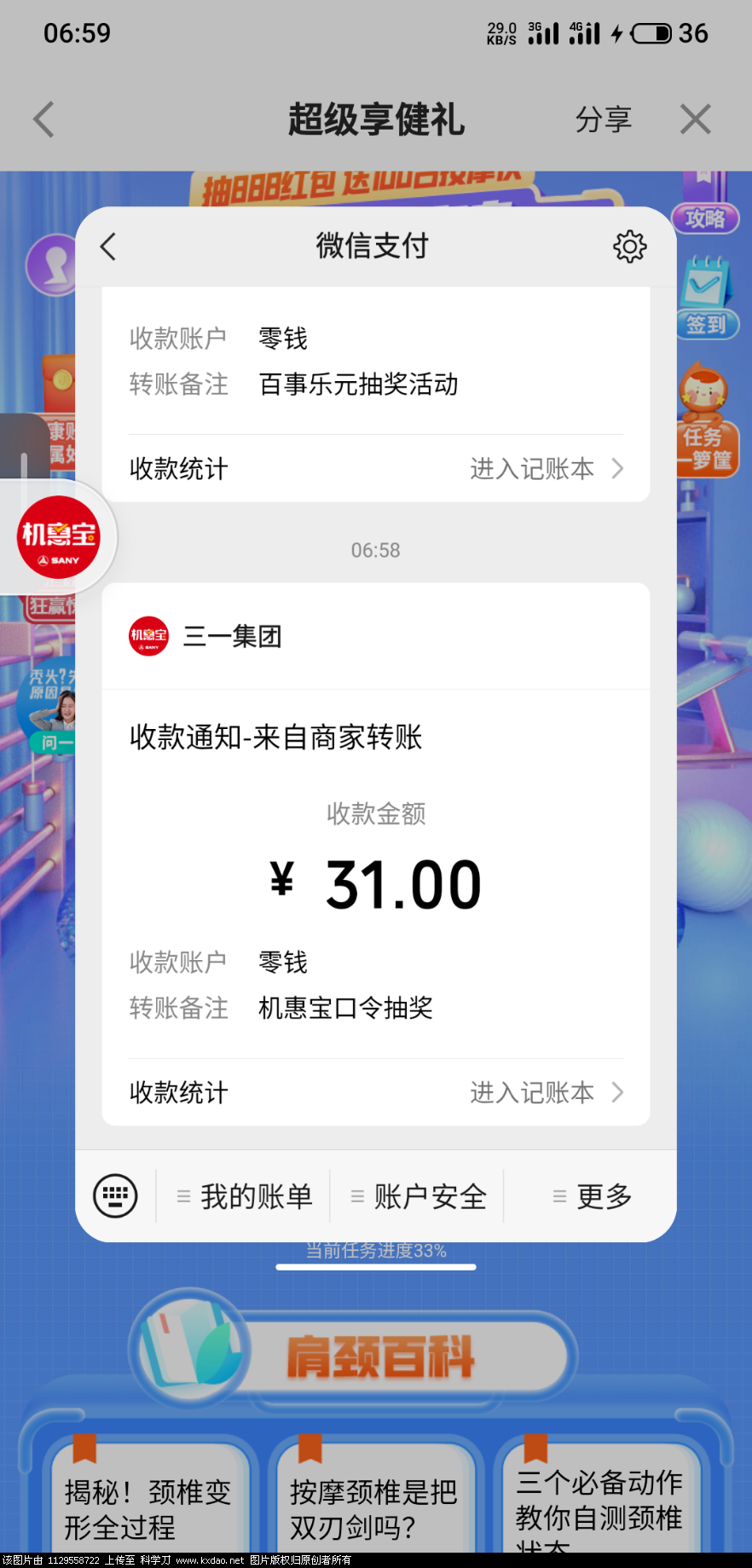The height and width of the screenshot is (1568, 752).
Task: Read 揭秘！颈椎变形全过程 article
Action: pyautogui.click(x=148, y=1507)
